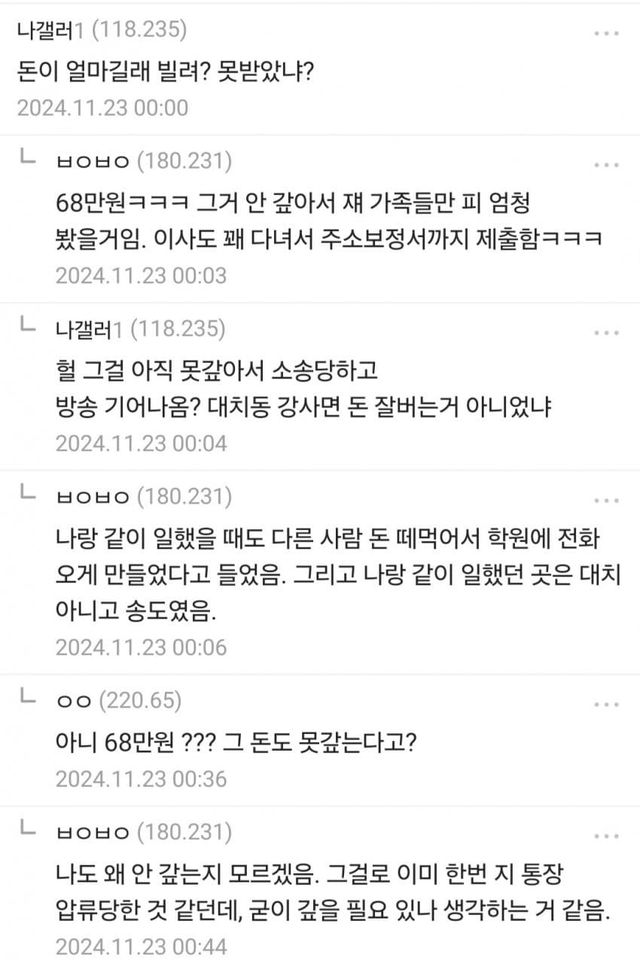Open the more menu on the 00:44 reply

606,832
